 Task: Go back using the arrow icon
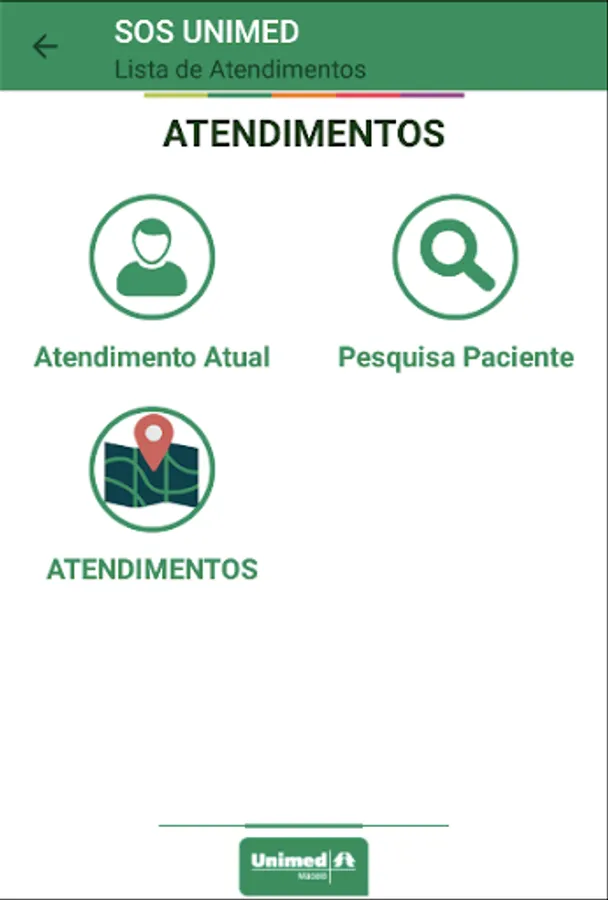point(45,47)
